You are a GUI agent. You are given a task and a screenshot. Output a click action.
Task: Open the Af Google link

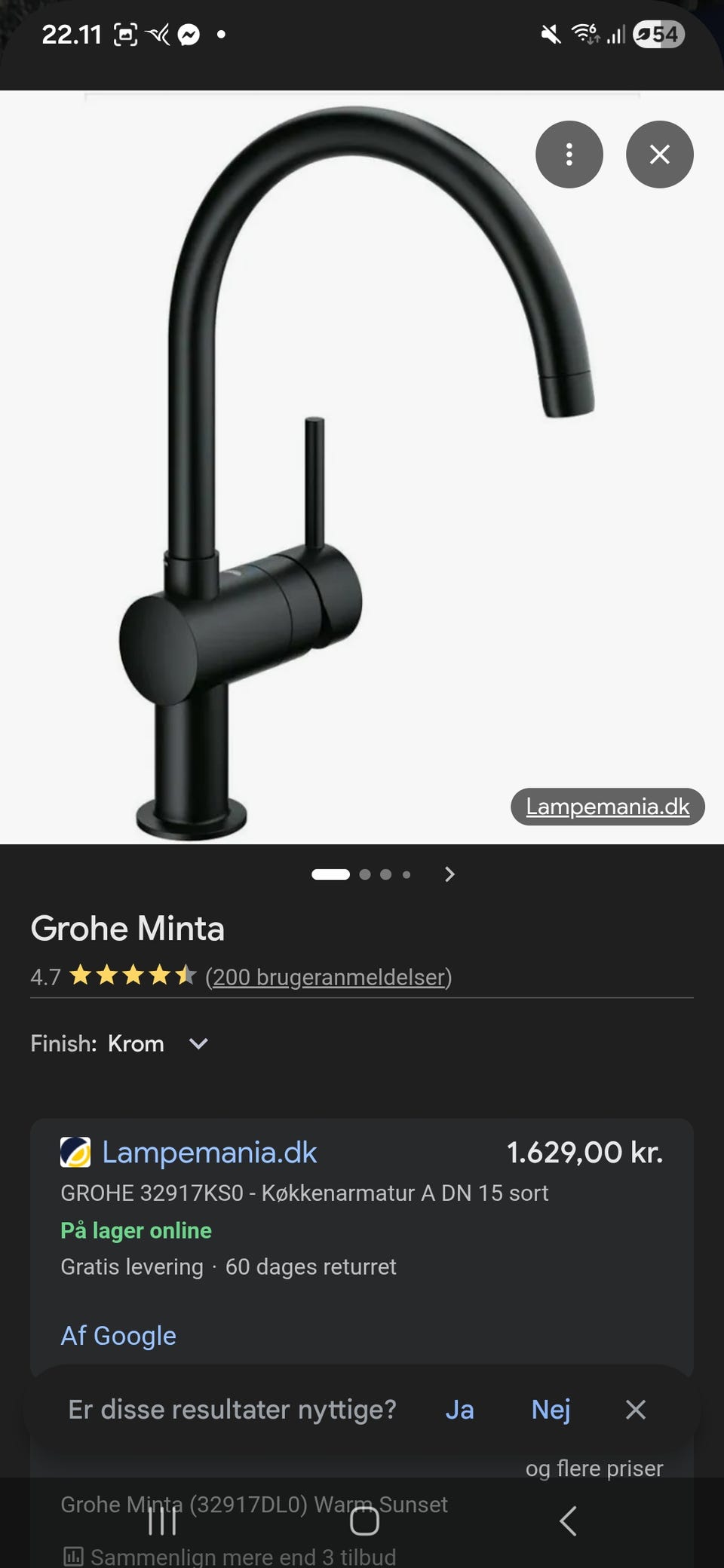click(x=118, y=1336)
